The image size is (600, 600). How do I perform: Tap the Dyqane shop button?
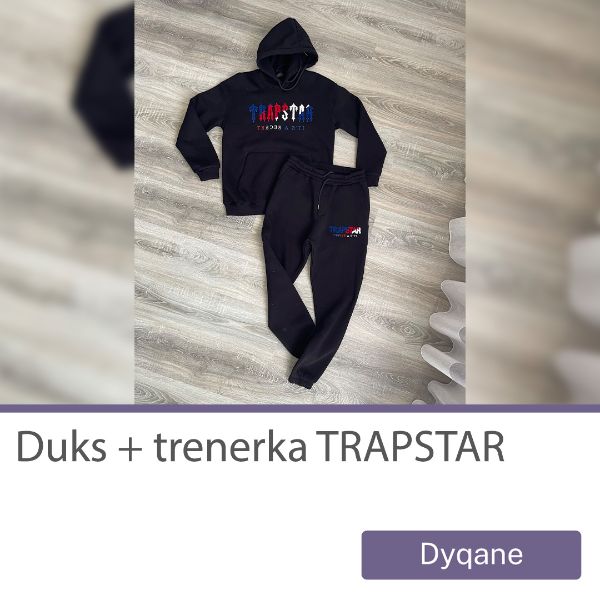[x=471, y=554]
